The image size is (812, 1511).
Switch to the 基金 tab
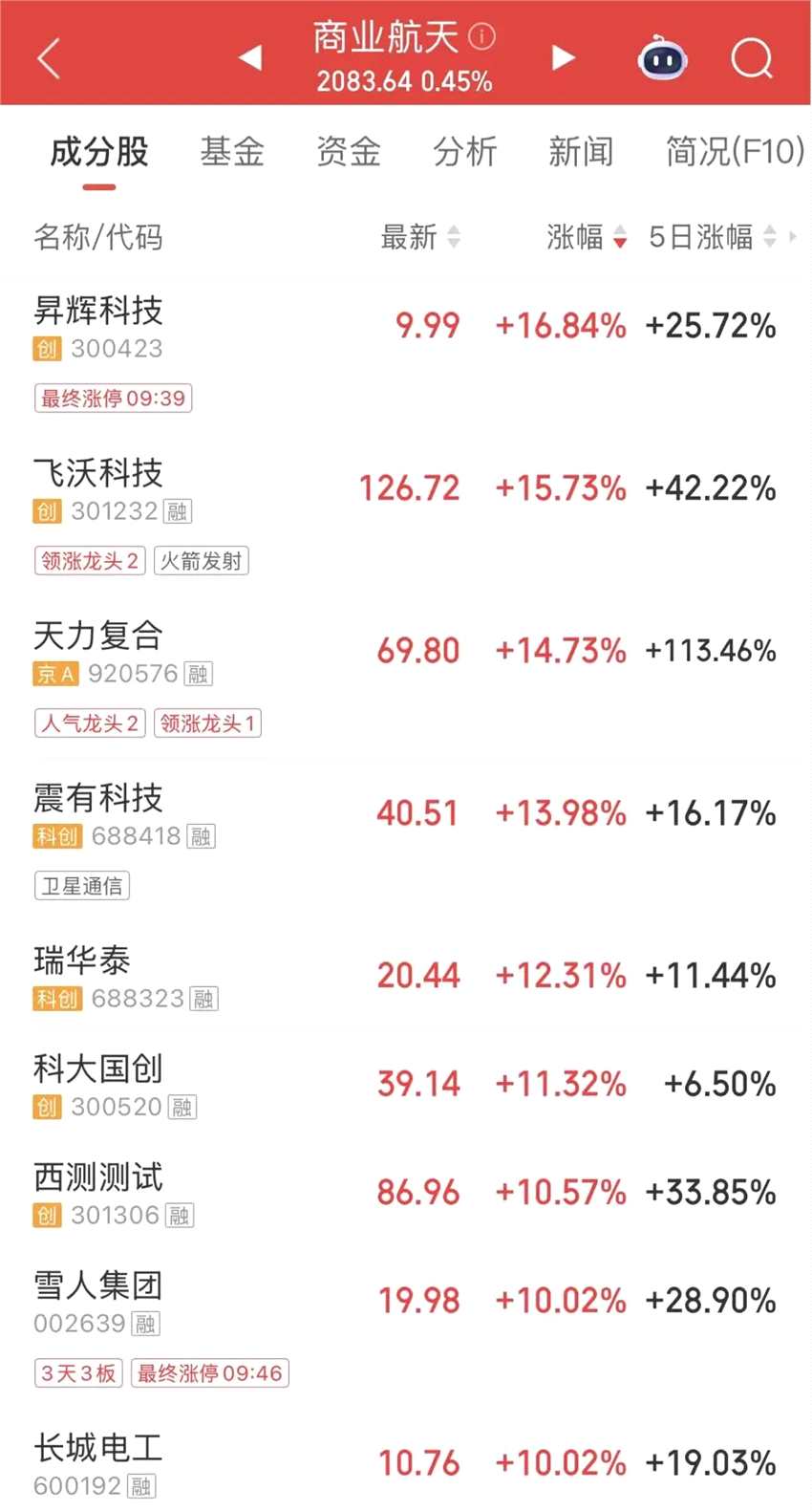pyautogui.click(x=231, y=152)
